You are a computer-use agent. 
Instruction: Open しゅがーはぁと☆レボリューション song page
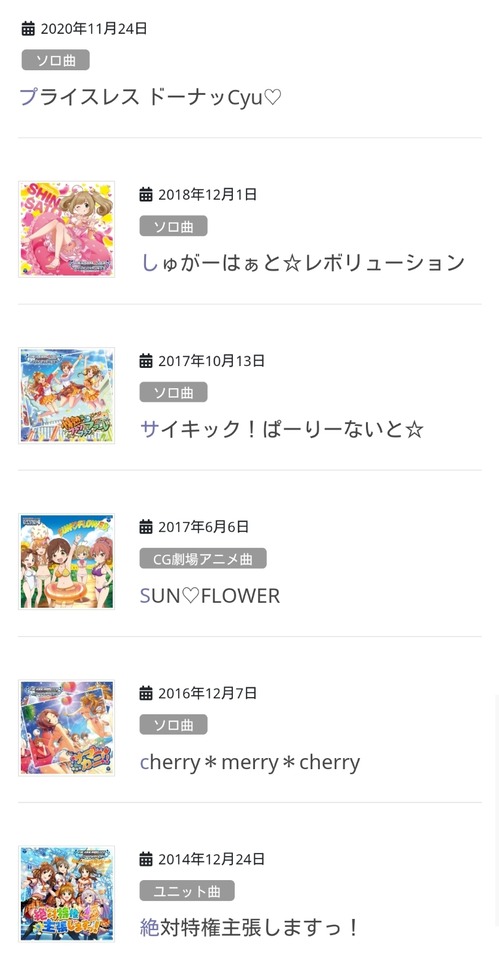tap(303, 263)
